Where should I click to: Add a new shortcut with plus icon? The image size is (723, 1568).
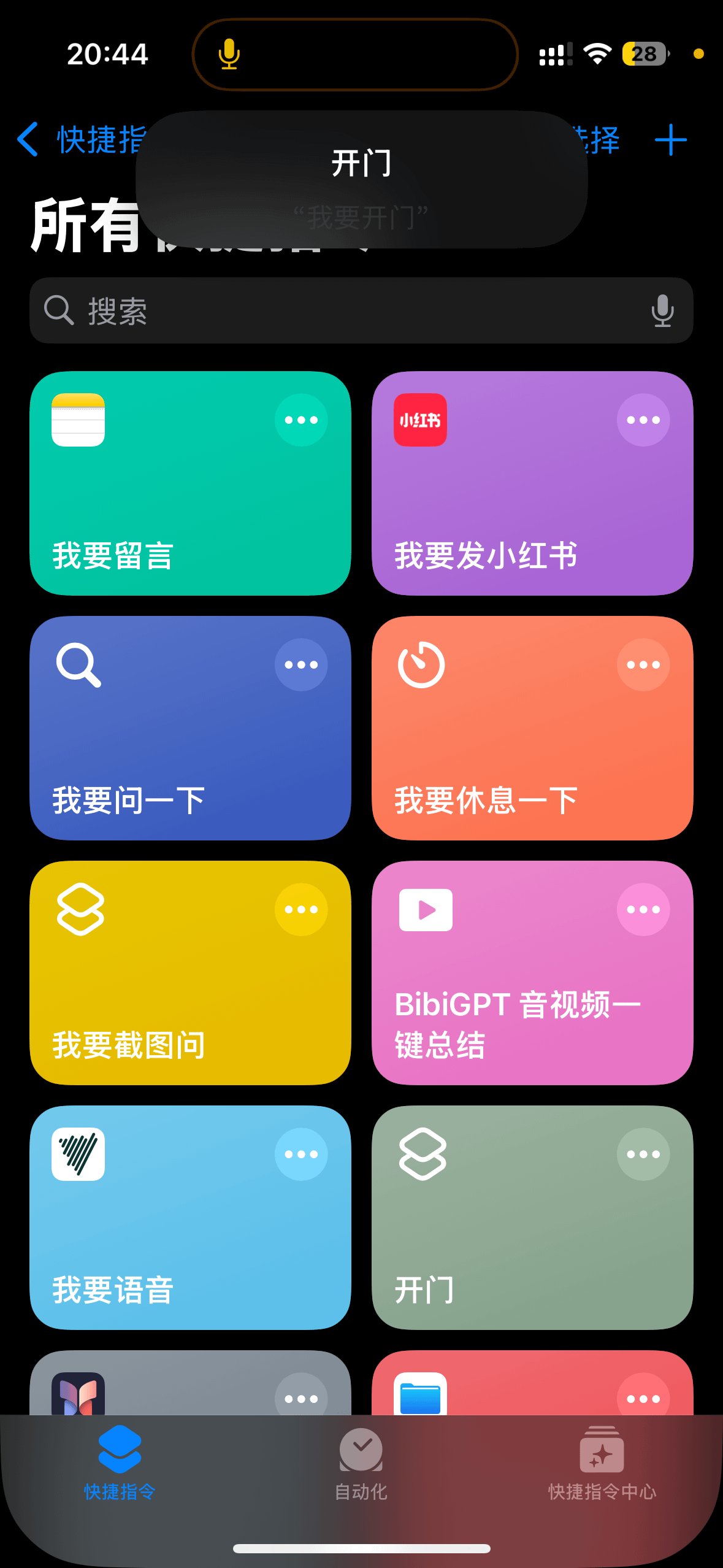pos(670,140)
